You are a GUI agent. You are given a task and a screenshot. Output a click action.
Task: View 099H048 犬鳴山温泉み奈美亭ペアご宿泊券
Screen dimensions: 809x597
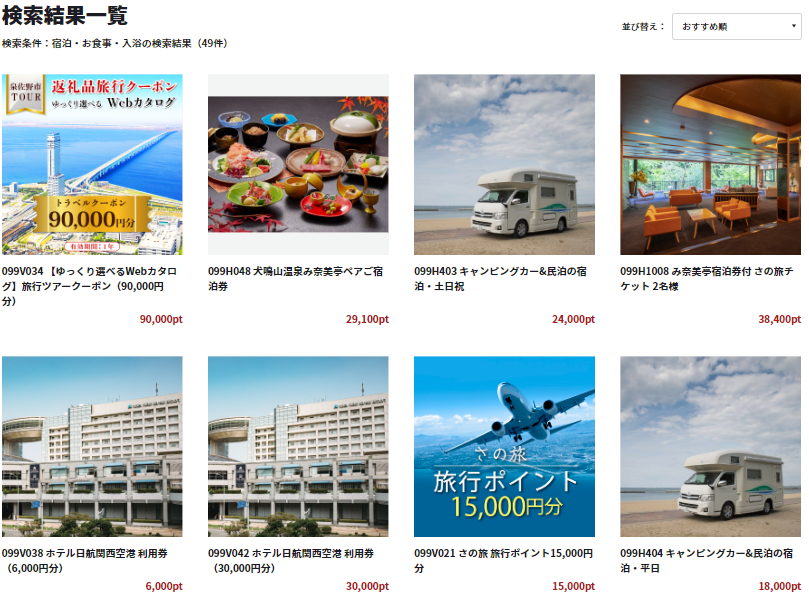[x=298, y=165]
